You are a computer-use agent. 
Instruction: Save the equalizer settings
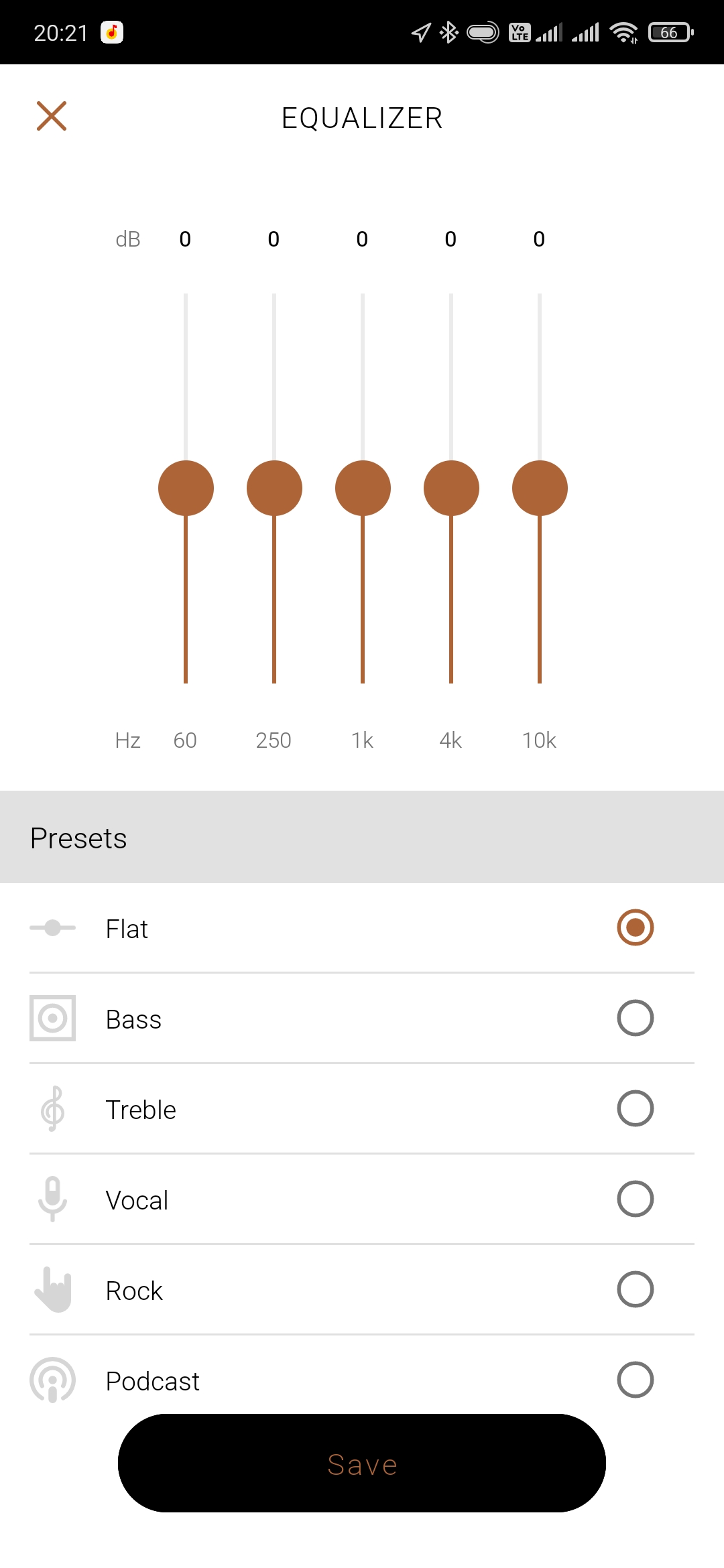(x=362, y=1463)
